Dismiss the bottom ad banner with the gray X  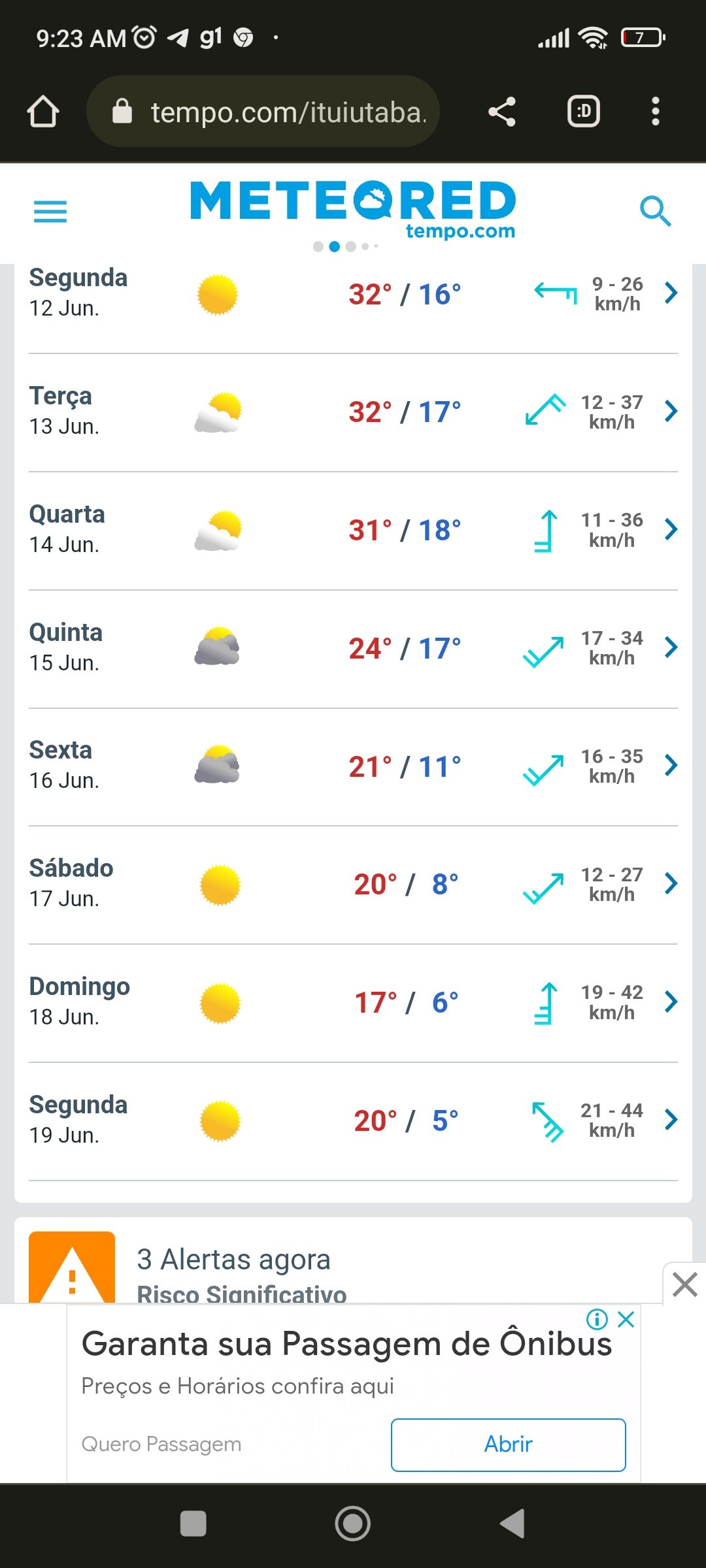pyautogui.click(x=684, y=1284)
